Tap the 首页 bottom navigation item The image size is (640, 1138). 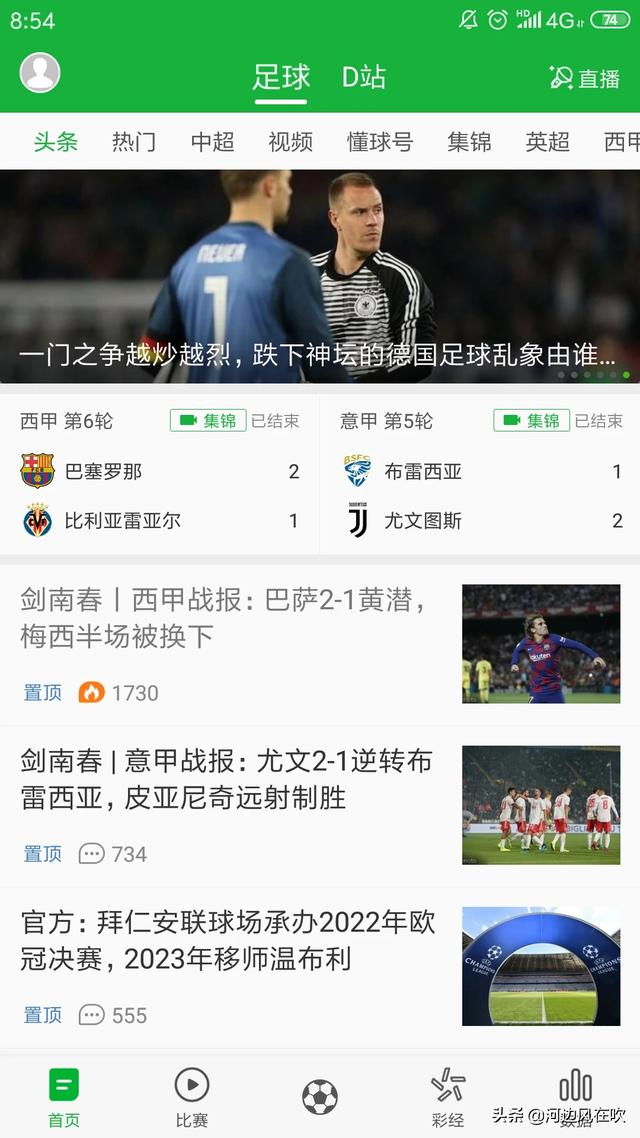point(64,1096)
